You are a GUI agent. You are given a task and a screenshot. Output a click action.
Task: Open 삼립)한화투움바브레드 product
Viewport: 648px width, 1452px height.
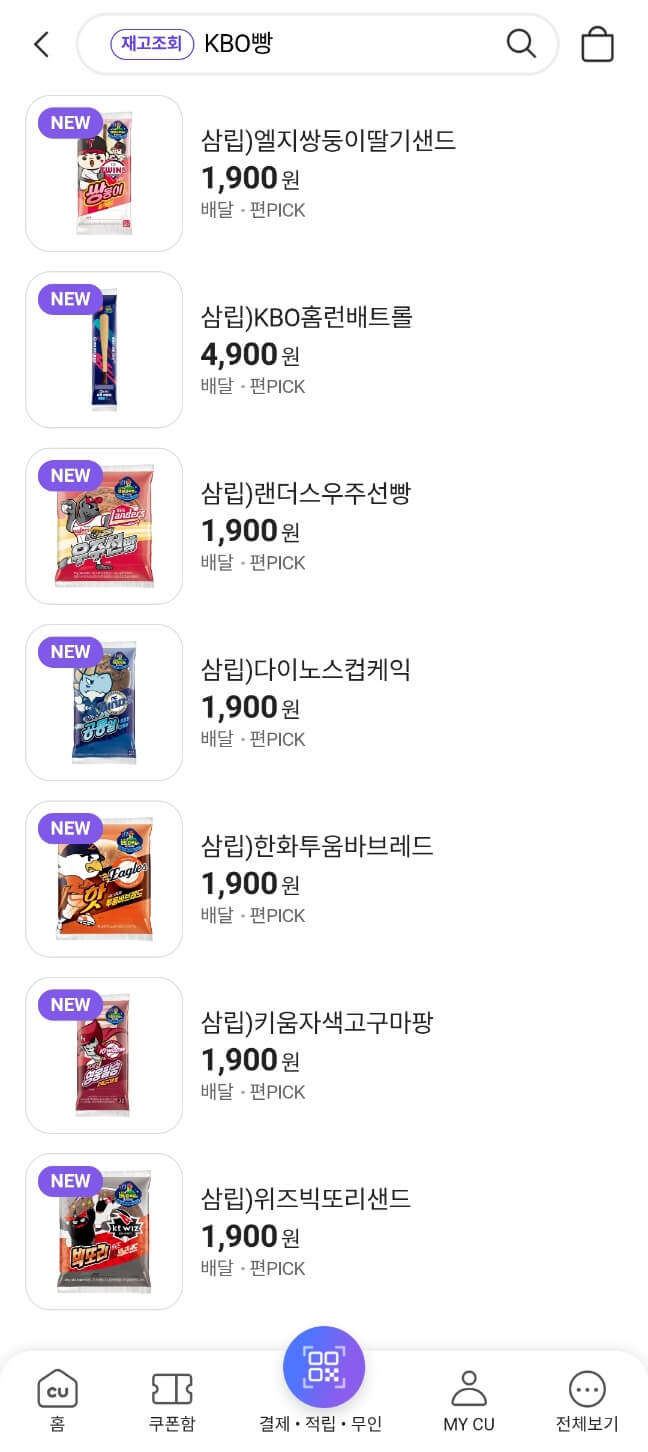click(x=324, y=879)
